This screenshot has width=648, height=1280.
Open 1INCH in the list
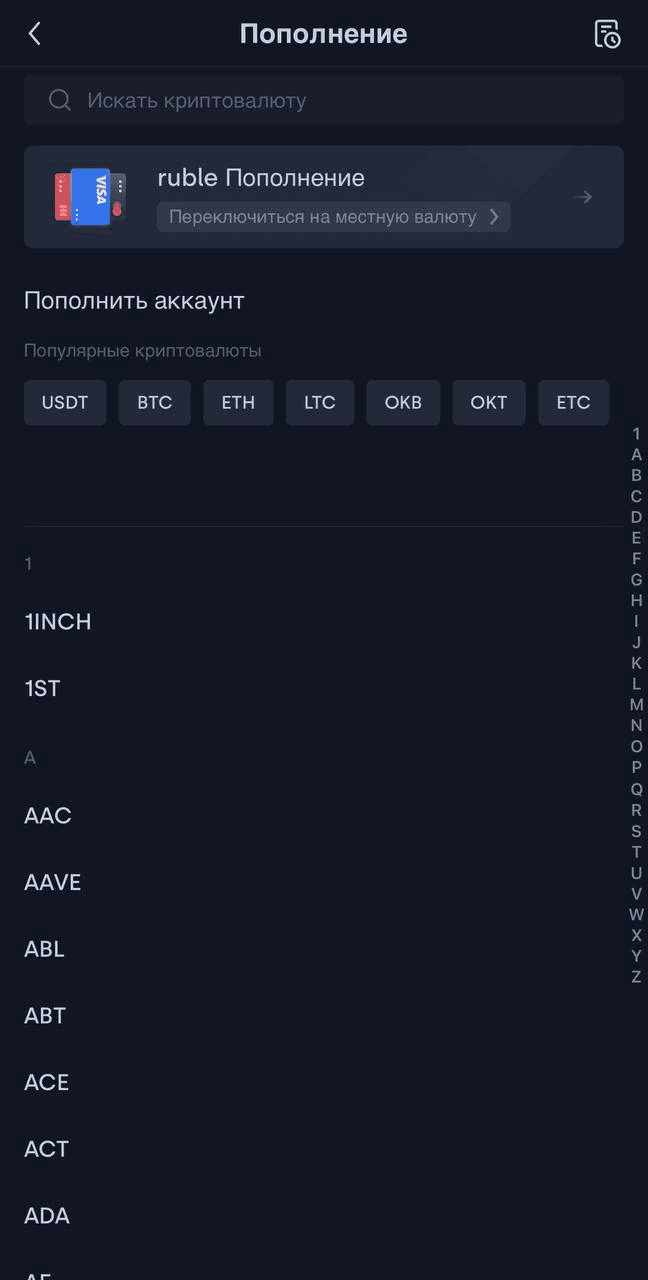(x=310, y=622)
